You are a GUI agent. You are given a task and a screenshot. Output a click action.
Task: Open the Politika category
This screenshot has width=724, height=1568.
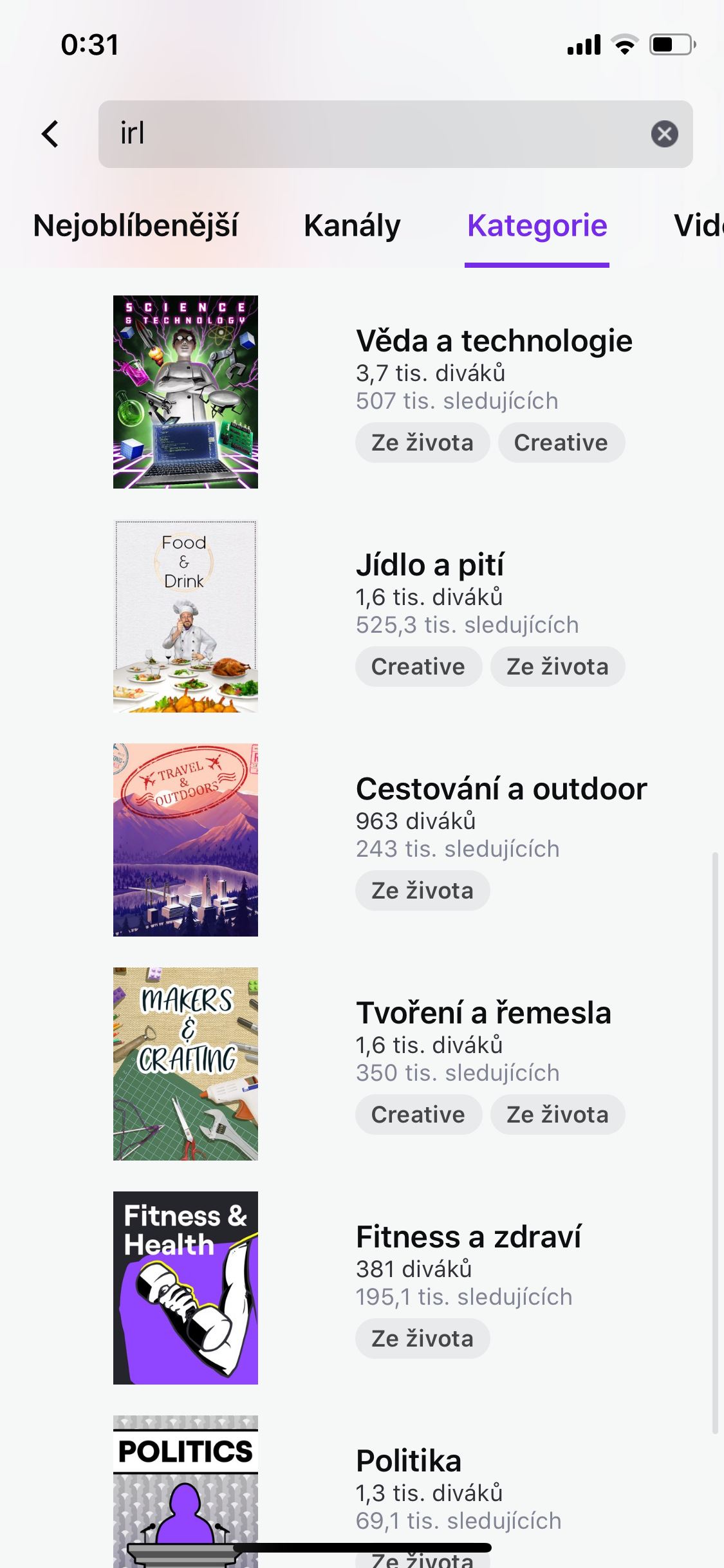coord(409,1461)
